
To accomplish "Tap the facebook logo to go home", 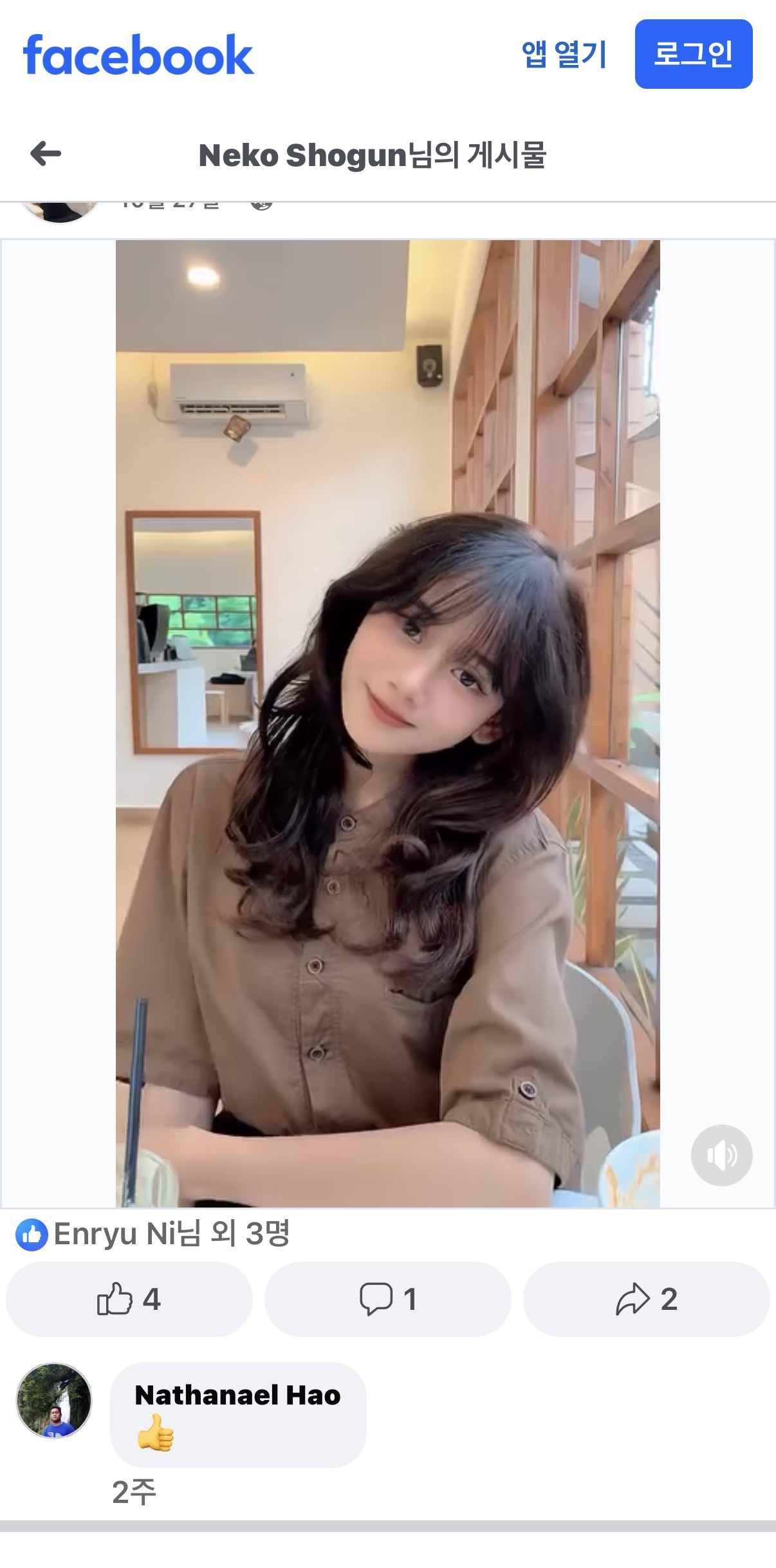I will pyautogui.click(x=138, y=55).
